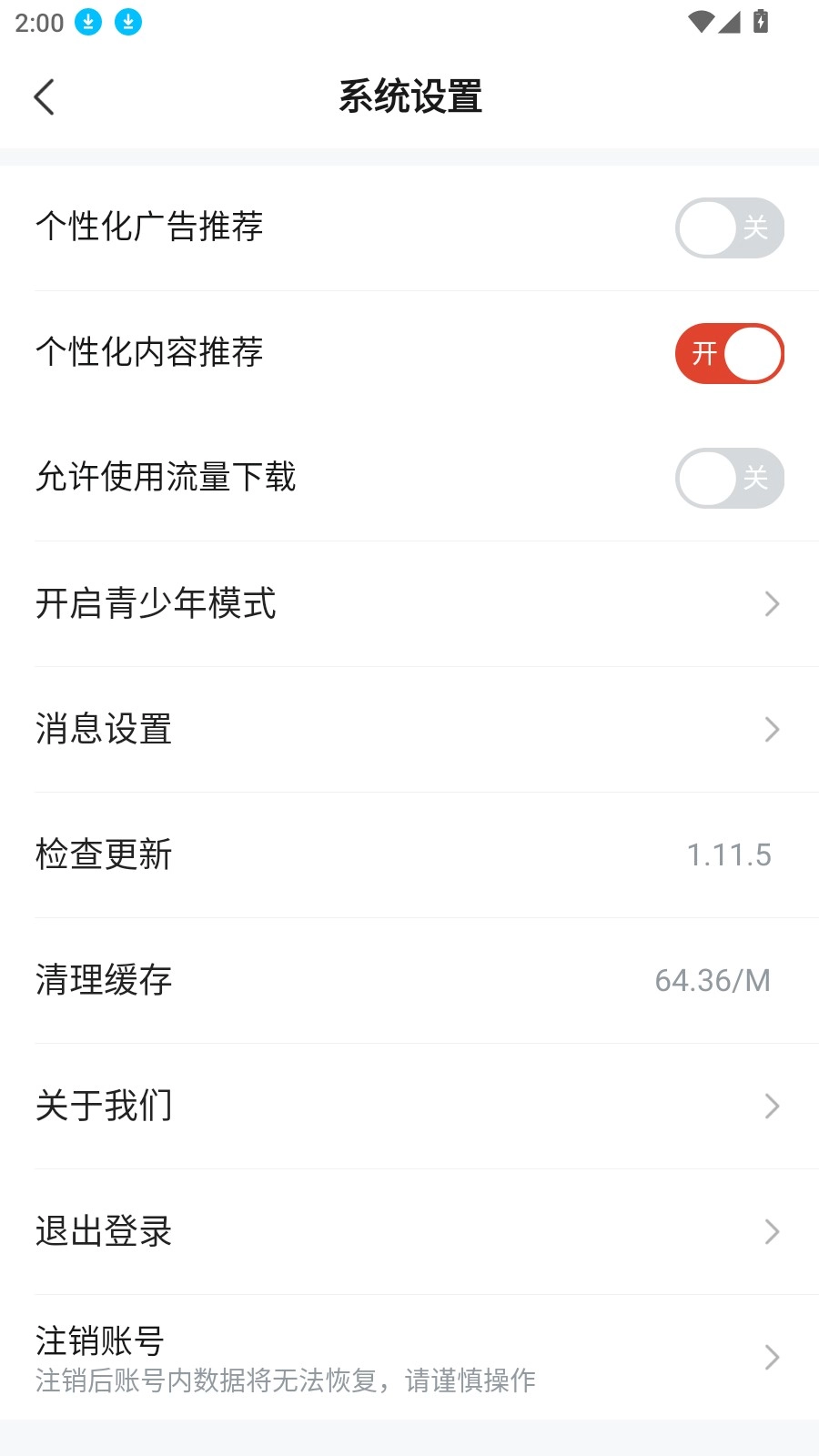Viewport: 819px width, 1456px height.
Task: Select 退出登录 to log out
Action: coord(409,1231)
